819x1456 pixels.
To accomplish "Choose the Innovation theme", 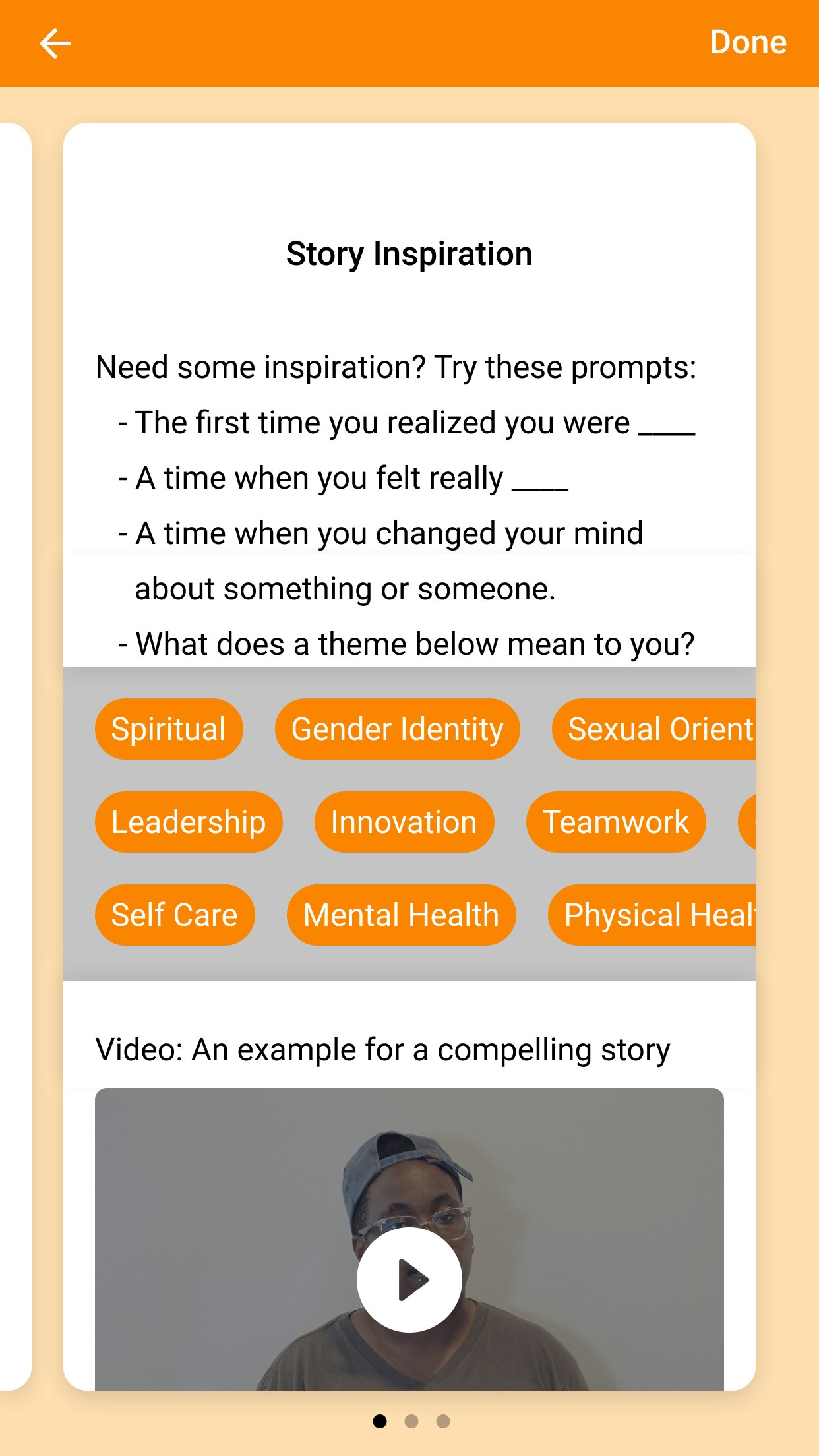I will (404, 822).
